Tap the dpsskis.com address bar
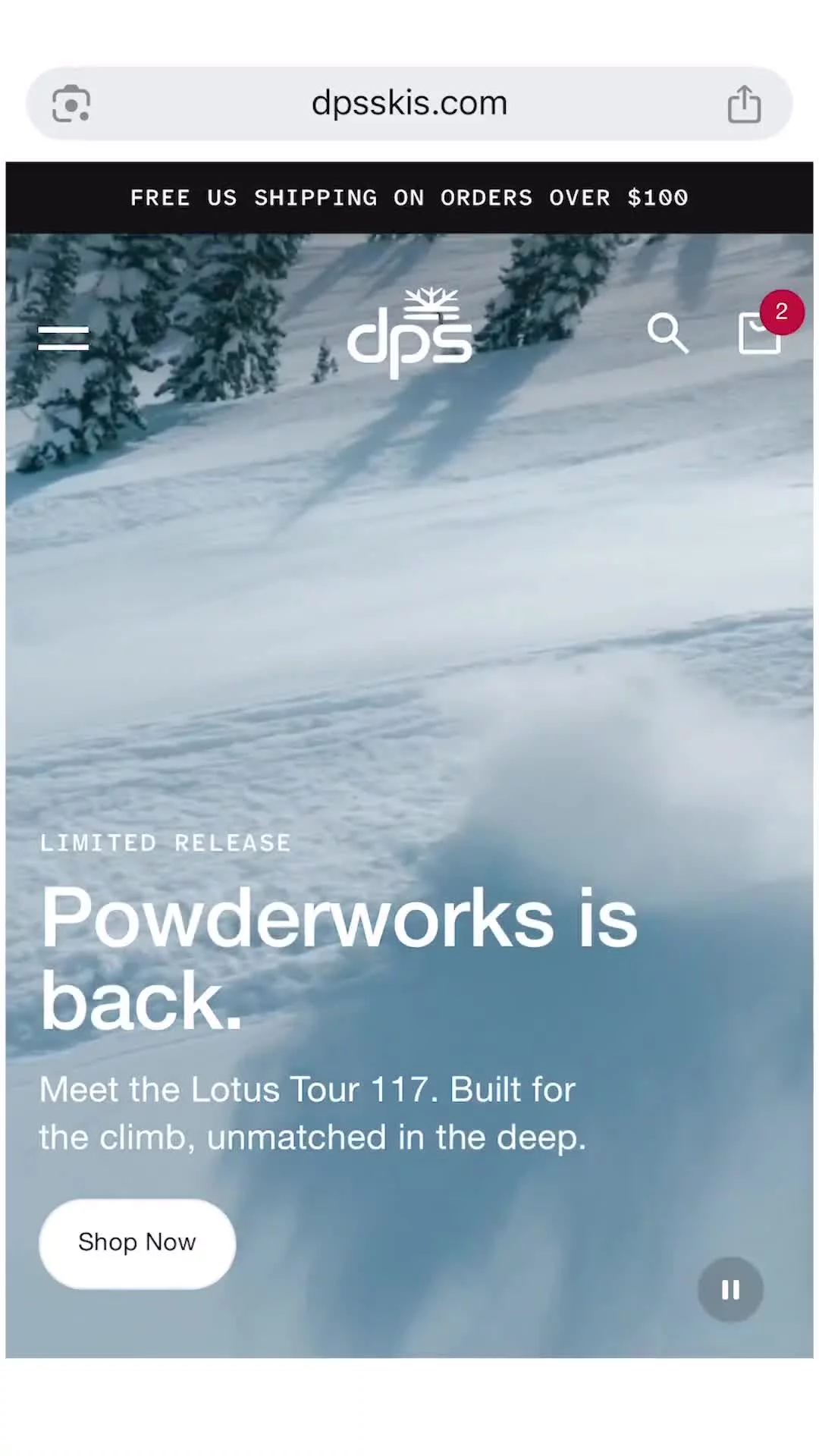This screenshot has height=1456, width=819. [409, 103]
